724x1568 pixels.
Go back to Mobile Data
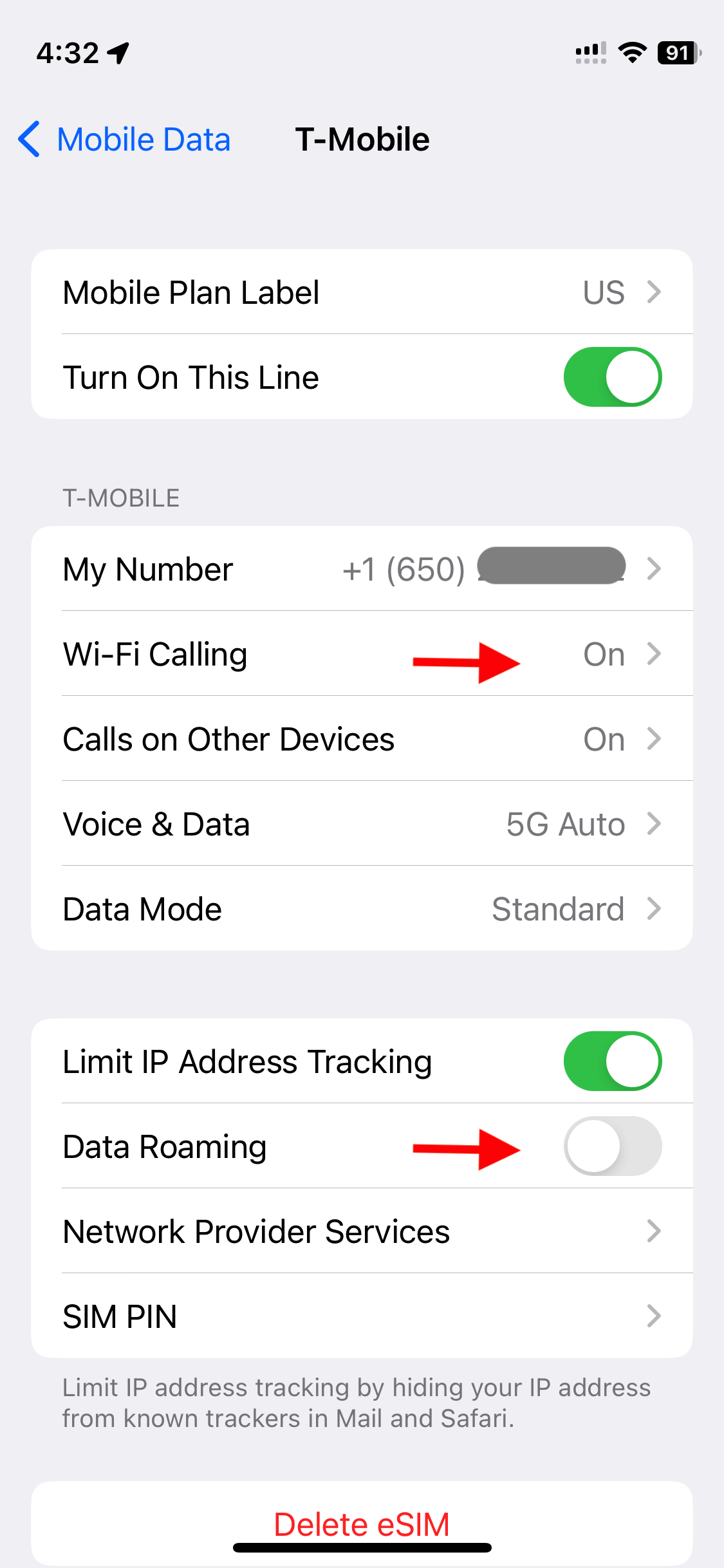125,140
